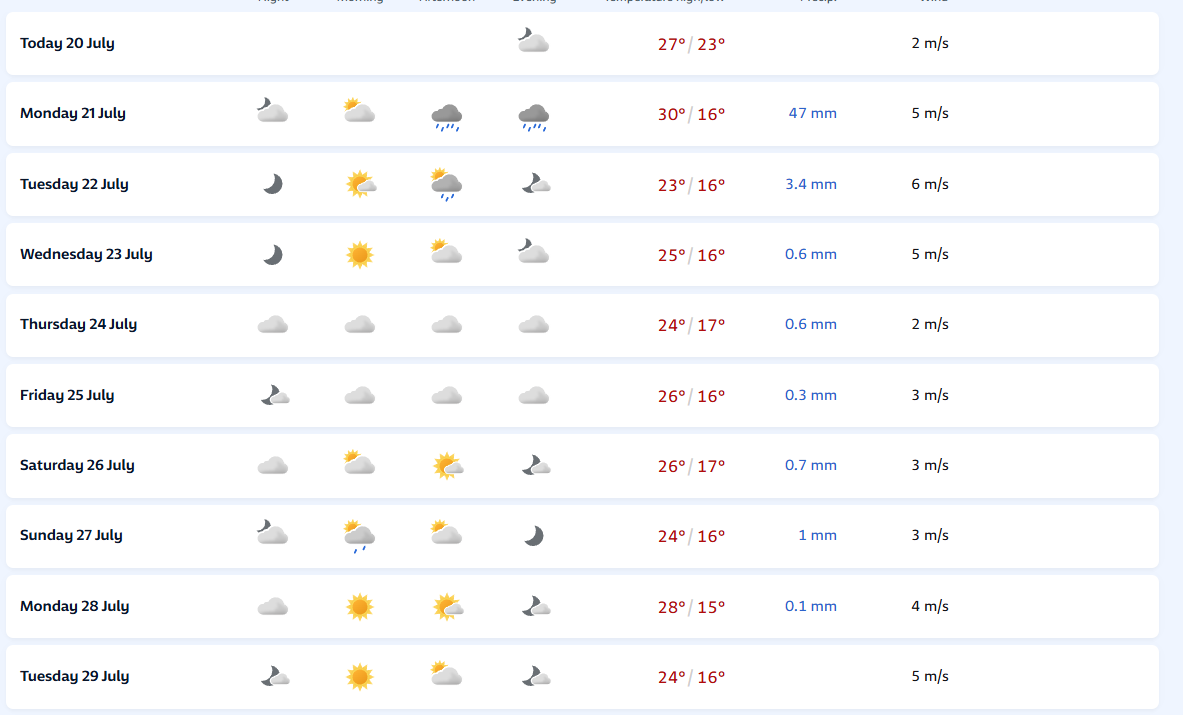The height and width of the screenshot is (715, 1183).
Task: Select the Sunday 27 July row
Action: point(71,535)
